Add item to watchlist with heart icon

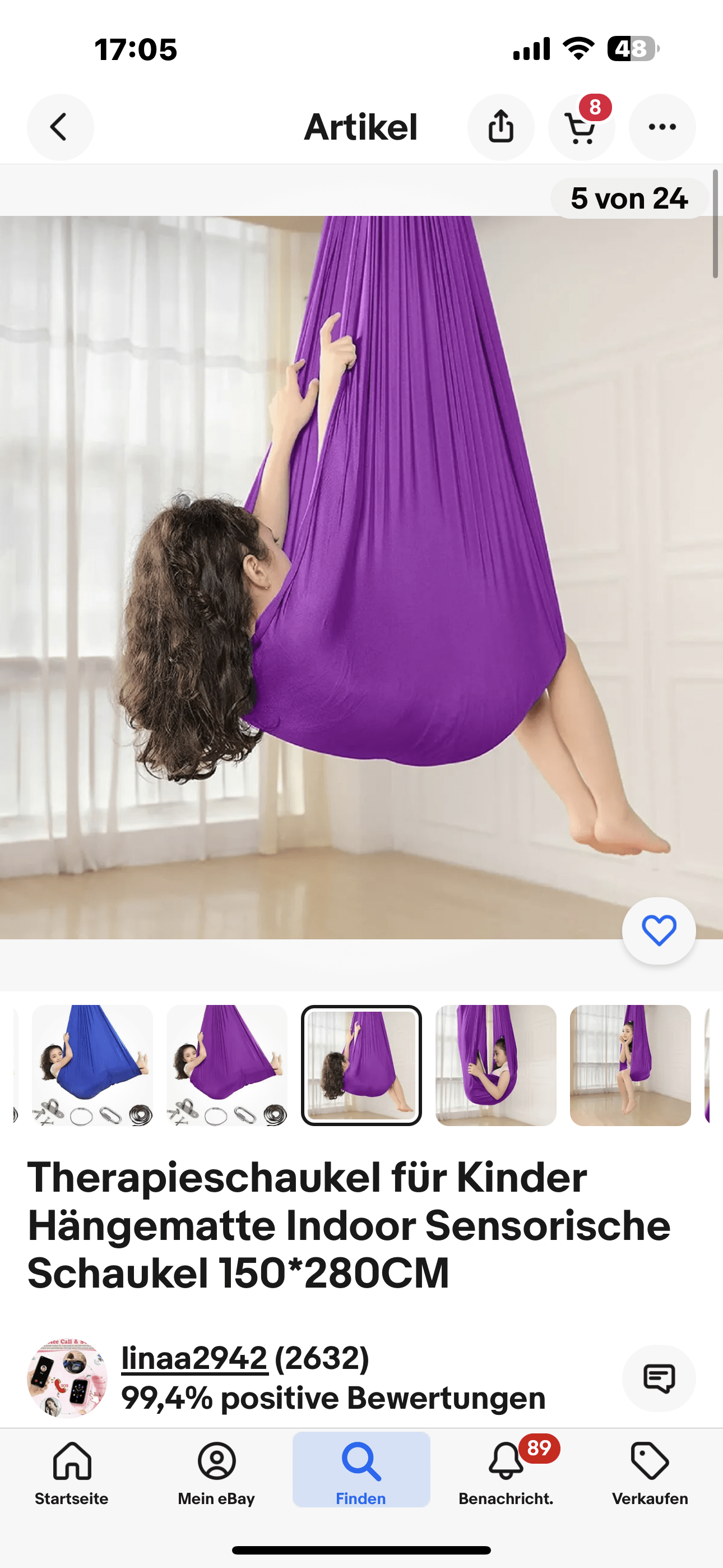coord(659,931)
